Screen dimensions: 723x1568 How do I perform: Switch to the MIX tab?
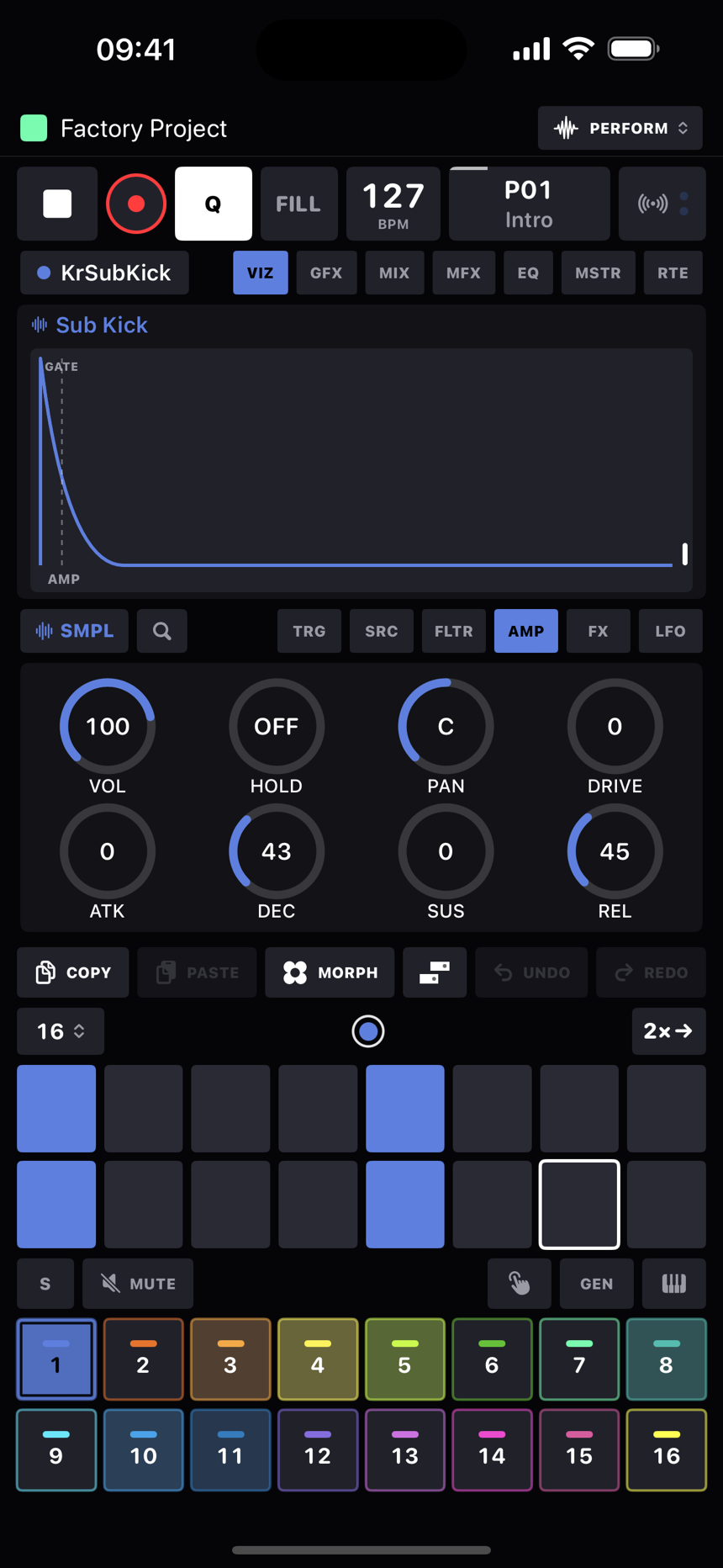394,273
